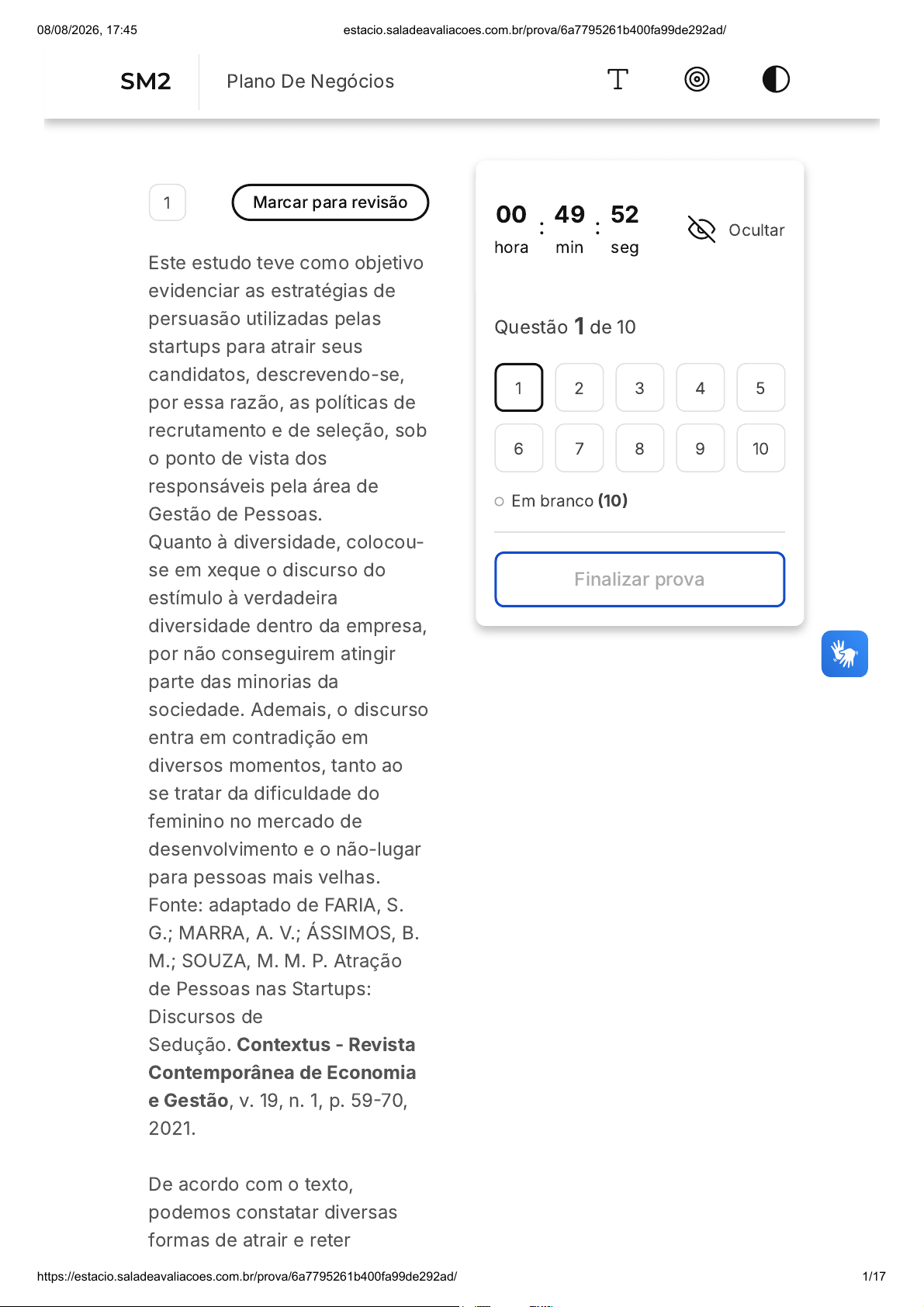
Task: Tap Marcar para revisão button
Action: (330, 202)
